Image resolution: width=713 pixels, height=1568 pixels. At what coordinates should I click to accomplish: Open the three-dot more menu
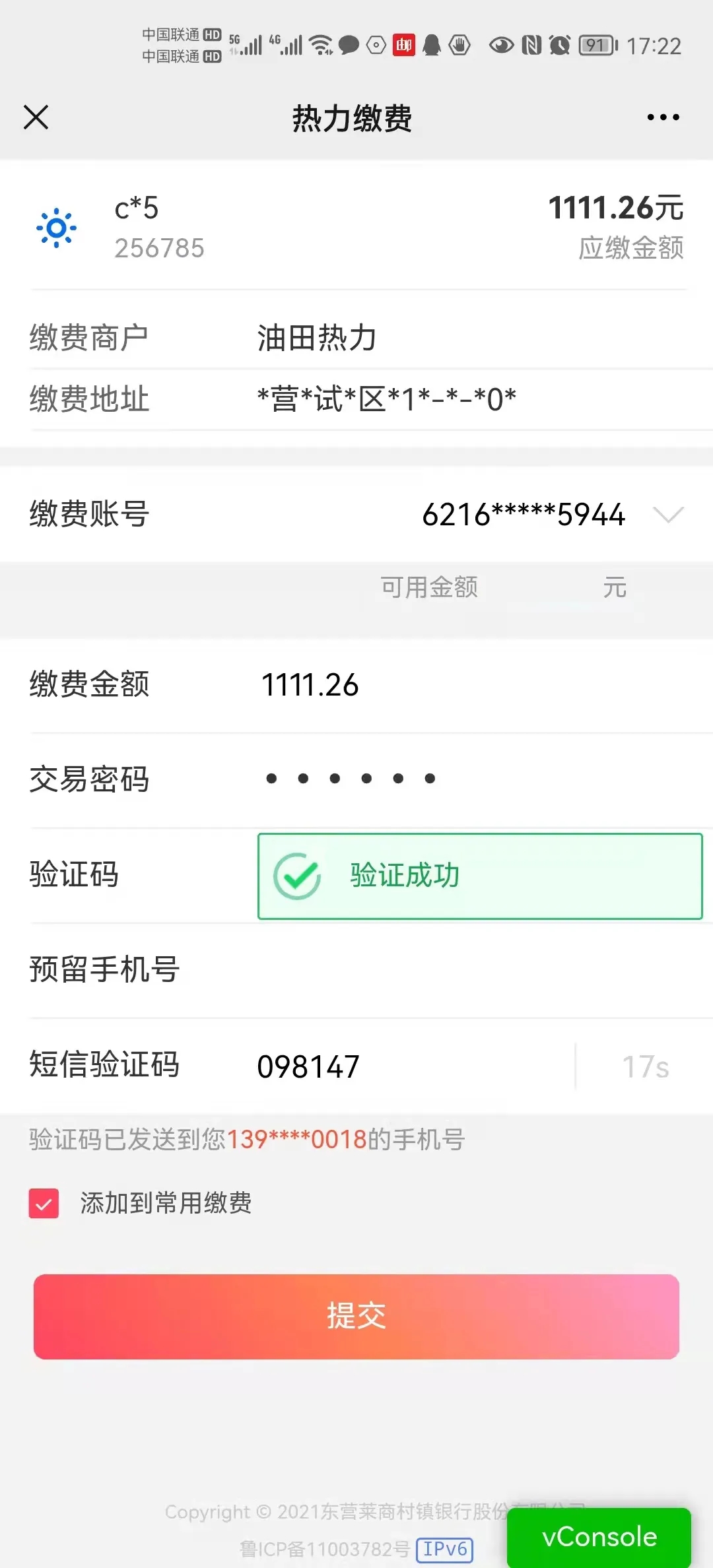pyautogui.click(x=663, y=117)
